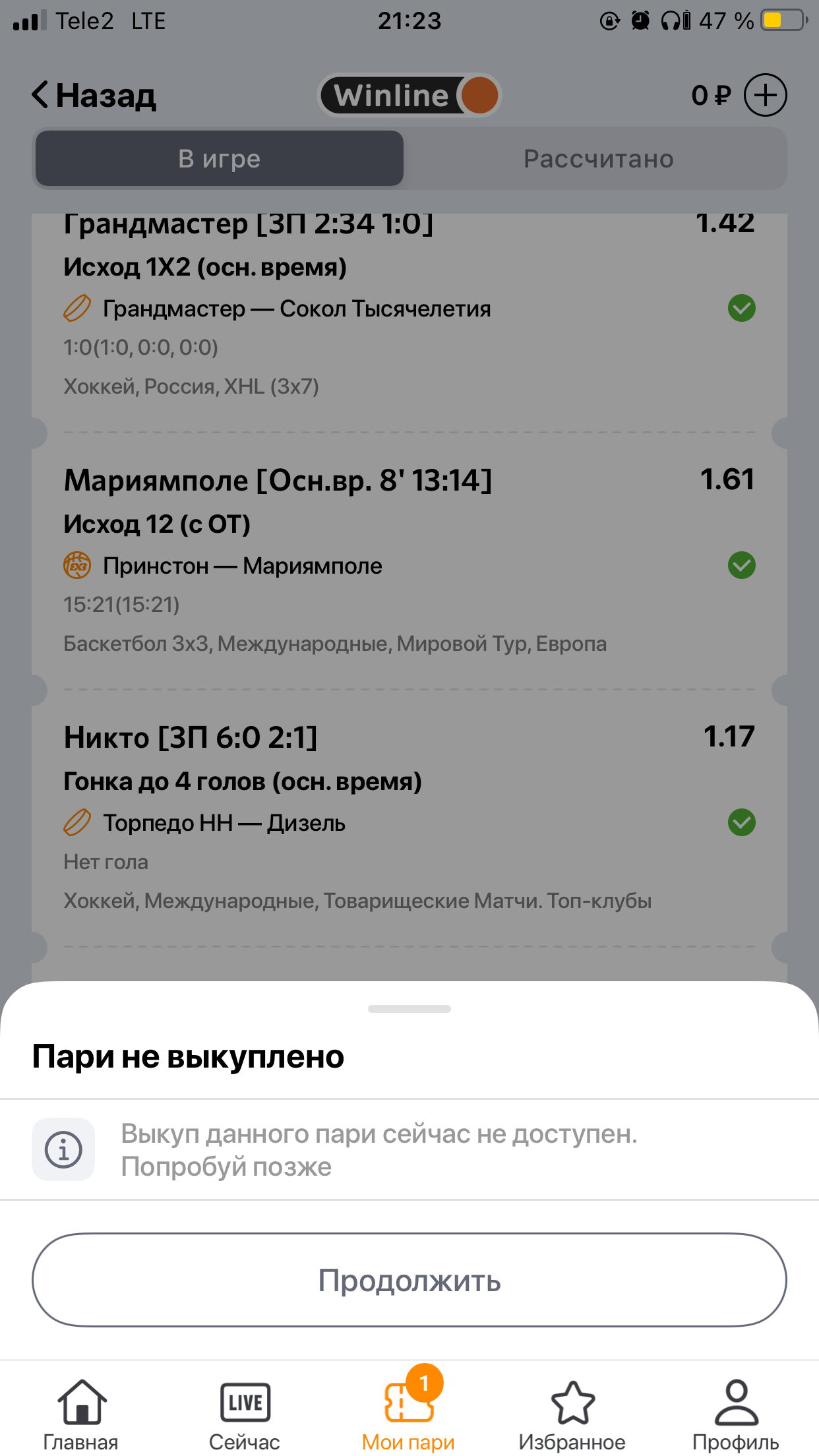
Task: Switch to the Рассчитано tab
Action: 598,159
